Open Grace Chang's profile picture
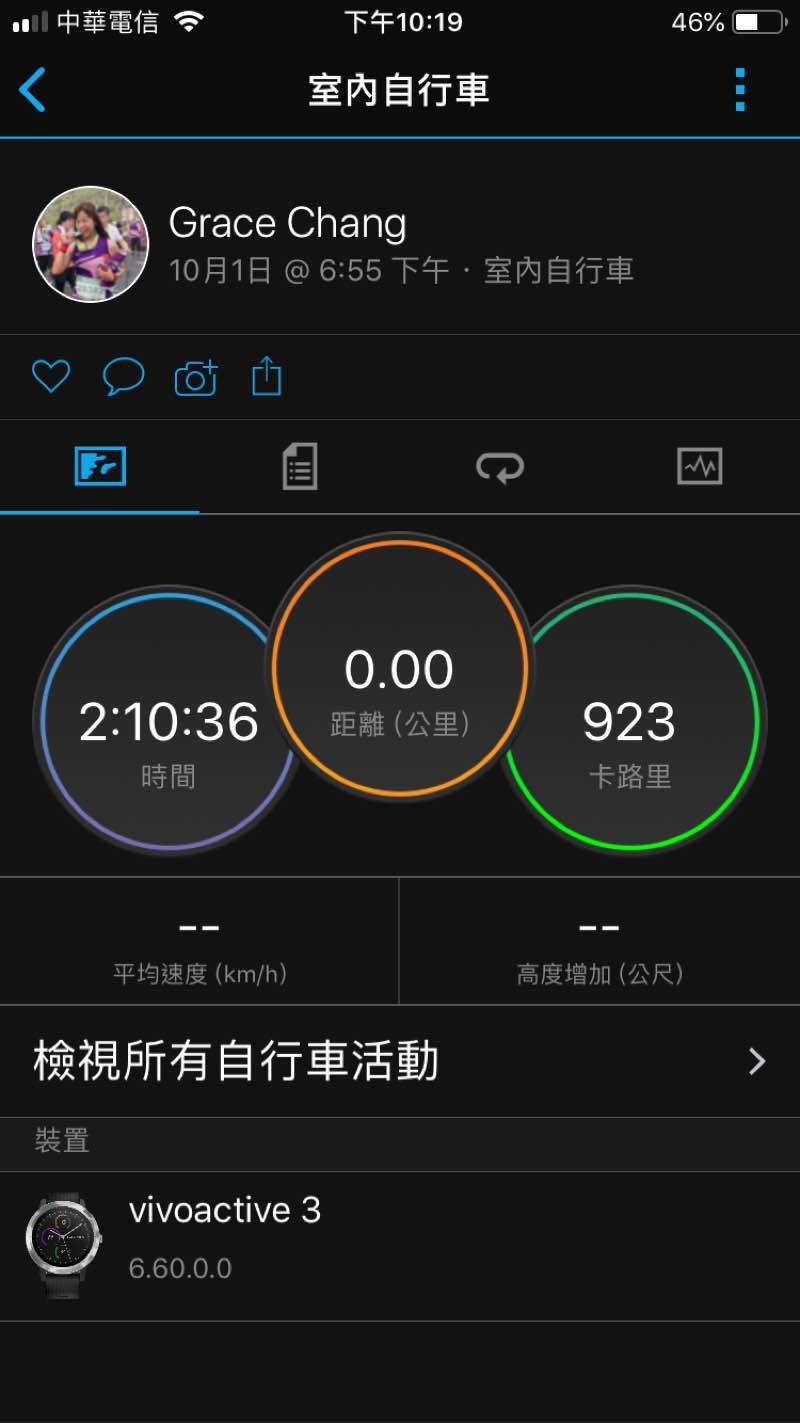 click(x=91, y=245)
